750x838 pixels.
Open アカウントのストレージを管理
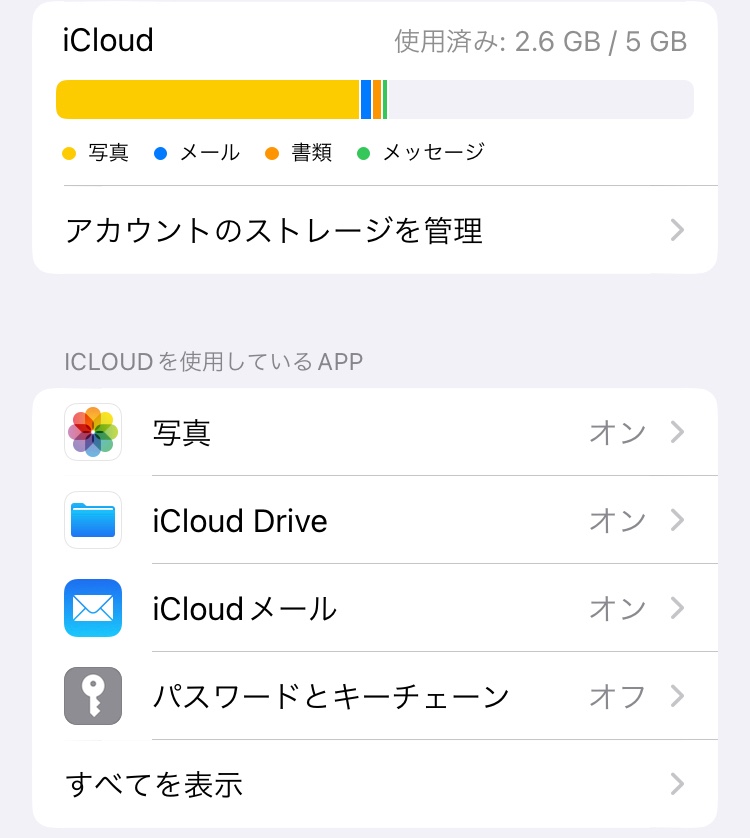tap(374, 231)
